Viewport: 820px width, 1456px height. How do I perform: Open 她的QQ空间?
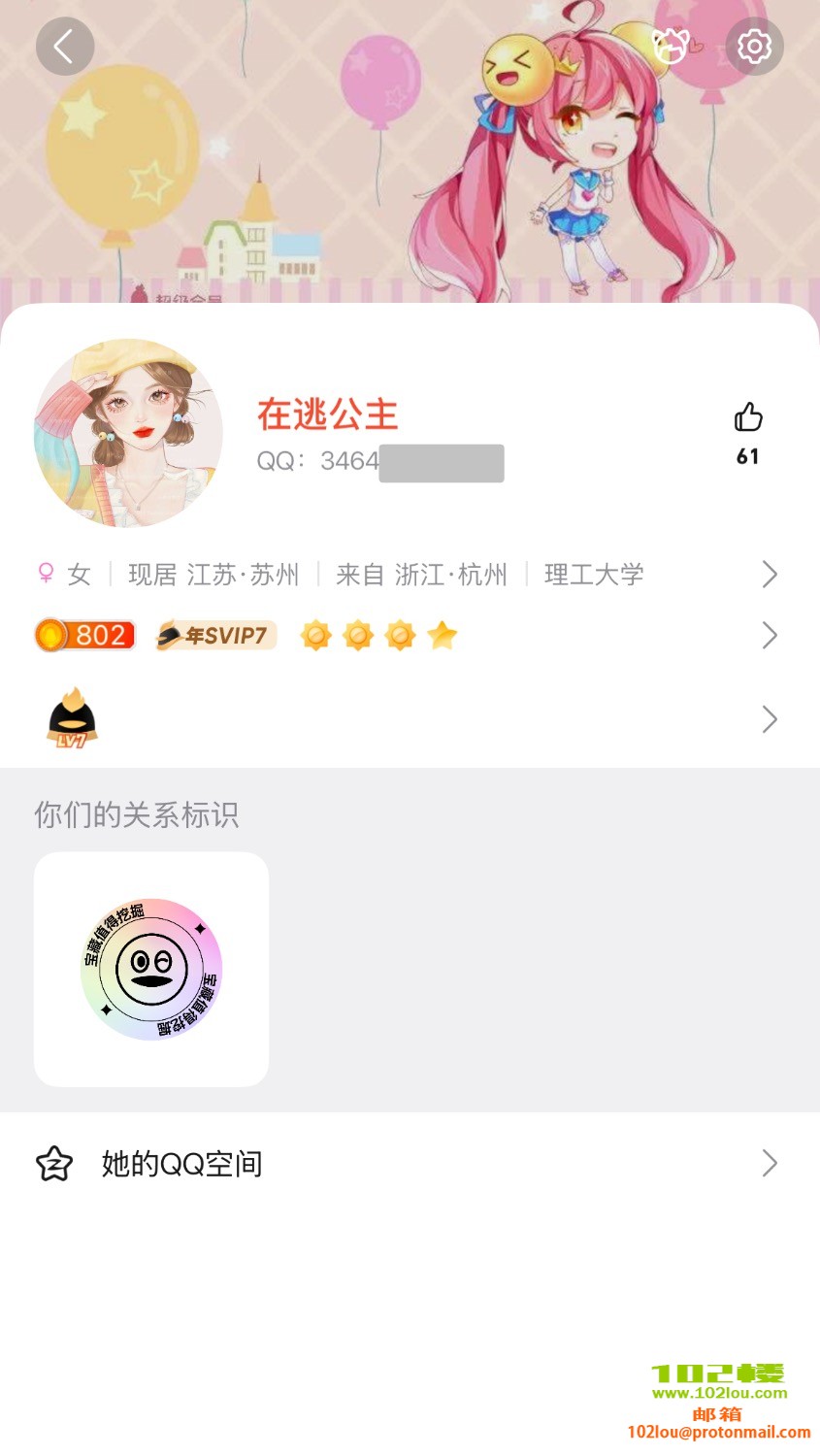(x=408, y=1163)
